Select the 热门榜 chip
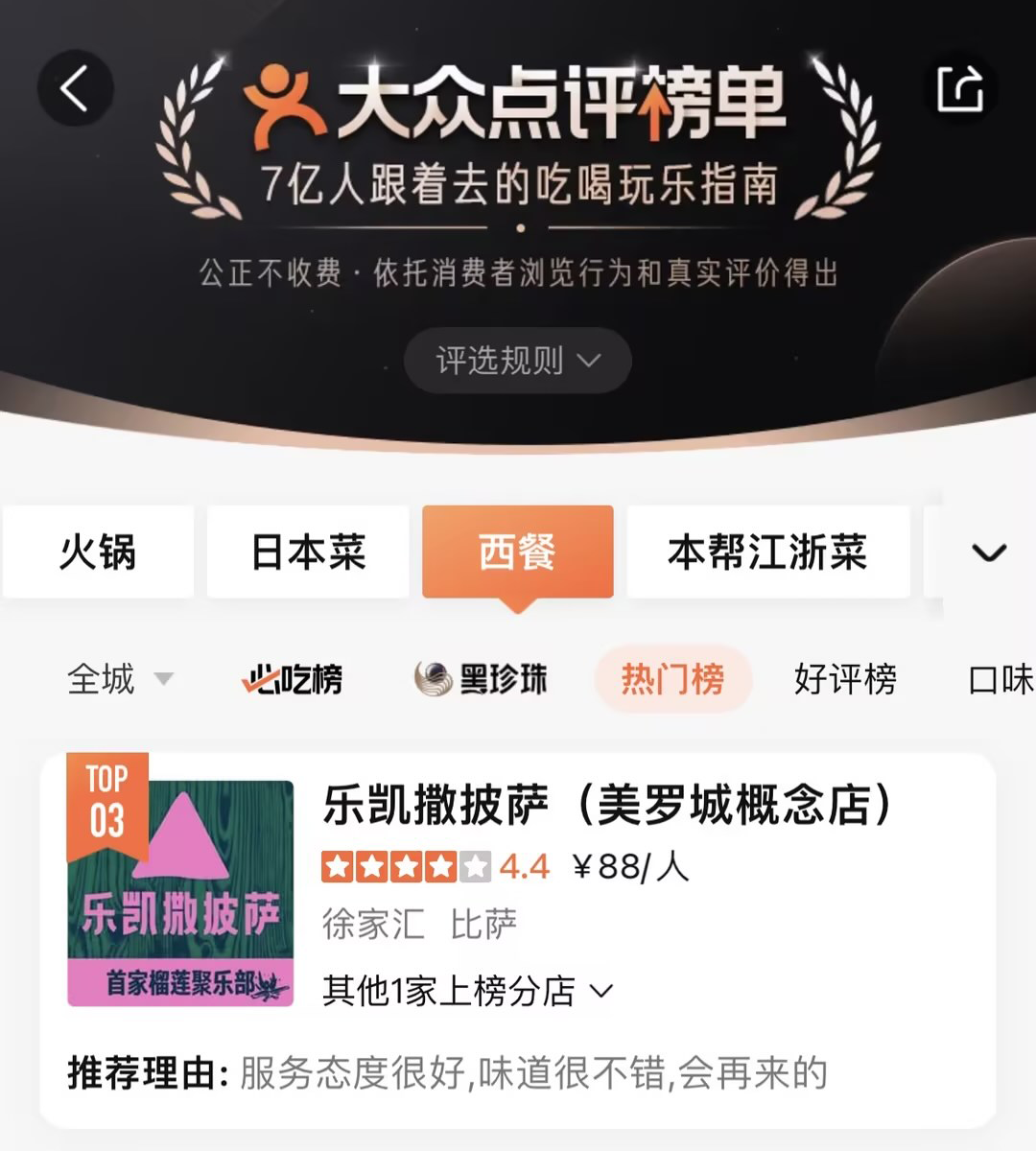 pos(672,679)
